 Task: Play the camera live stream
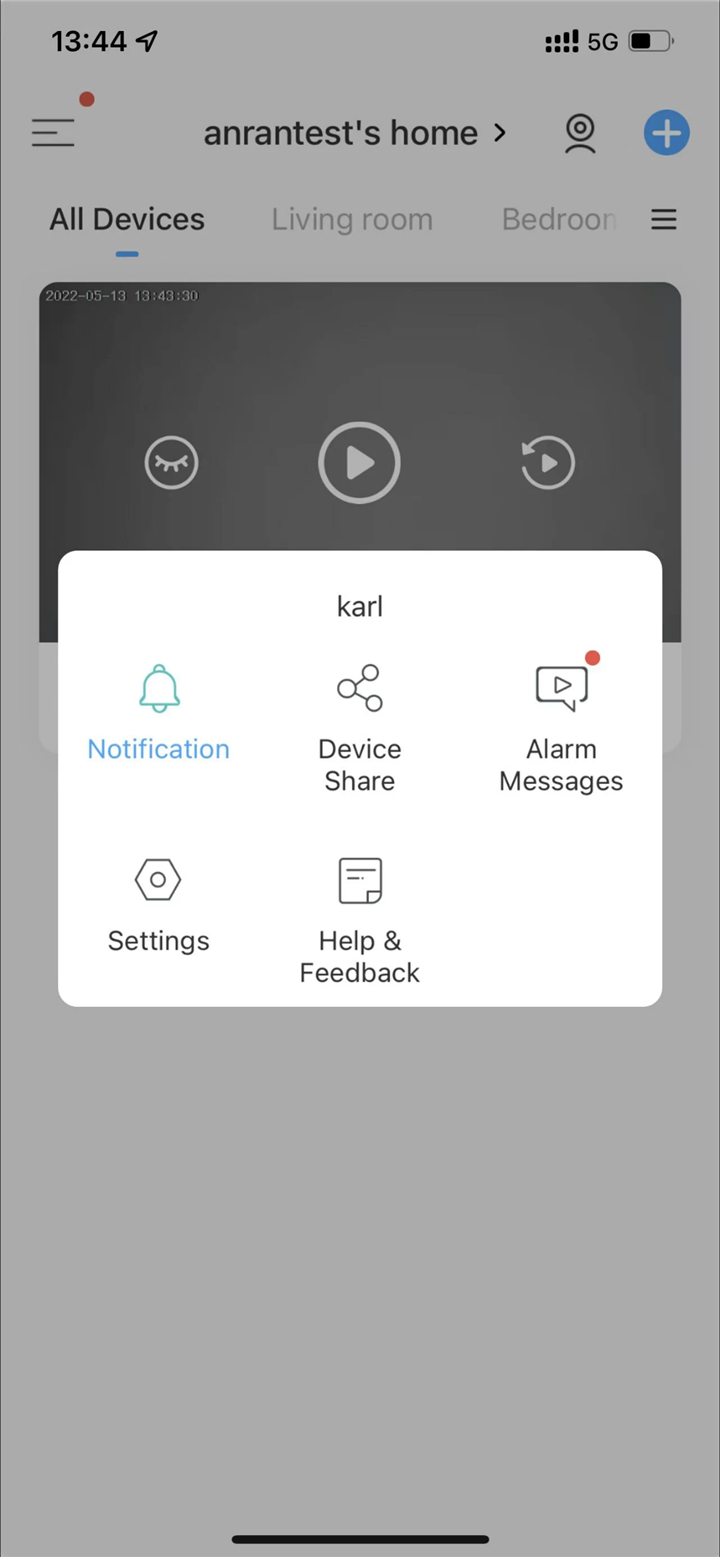359,462
